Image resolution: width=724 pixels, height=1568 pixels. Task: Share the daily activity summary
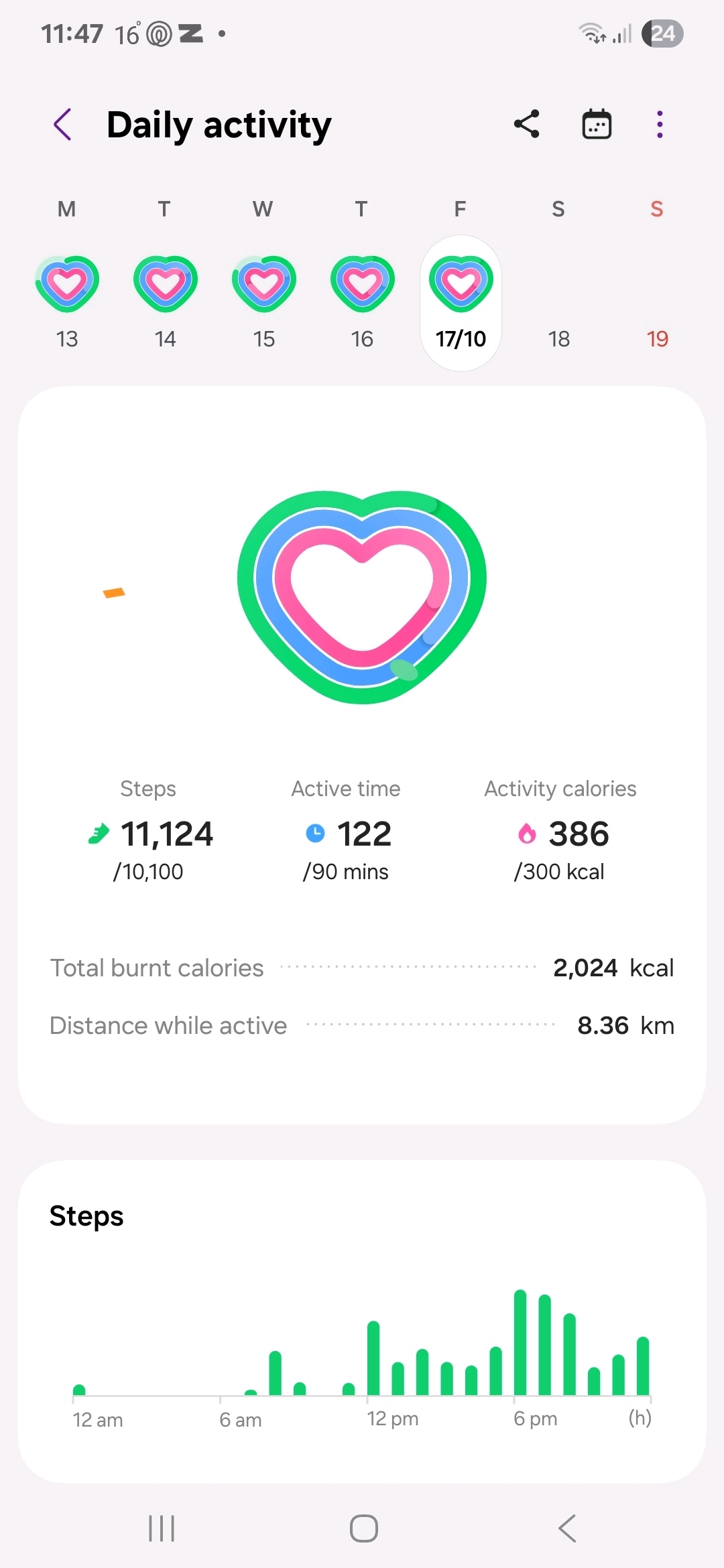527,125
